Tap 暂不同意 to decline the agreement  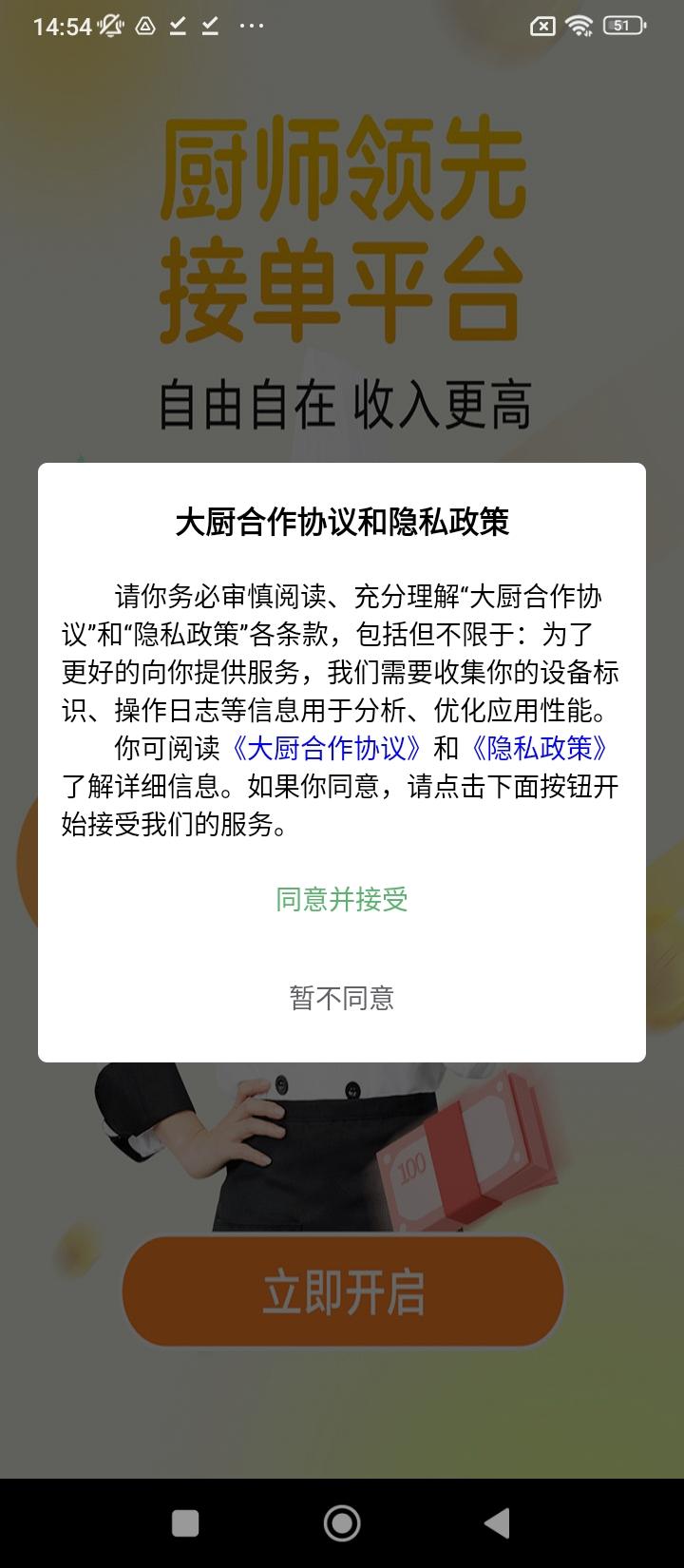coord(340,998)
